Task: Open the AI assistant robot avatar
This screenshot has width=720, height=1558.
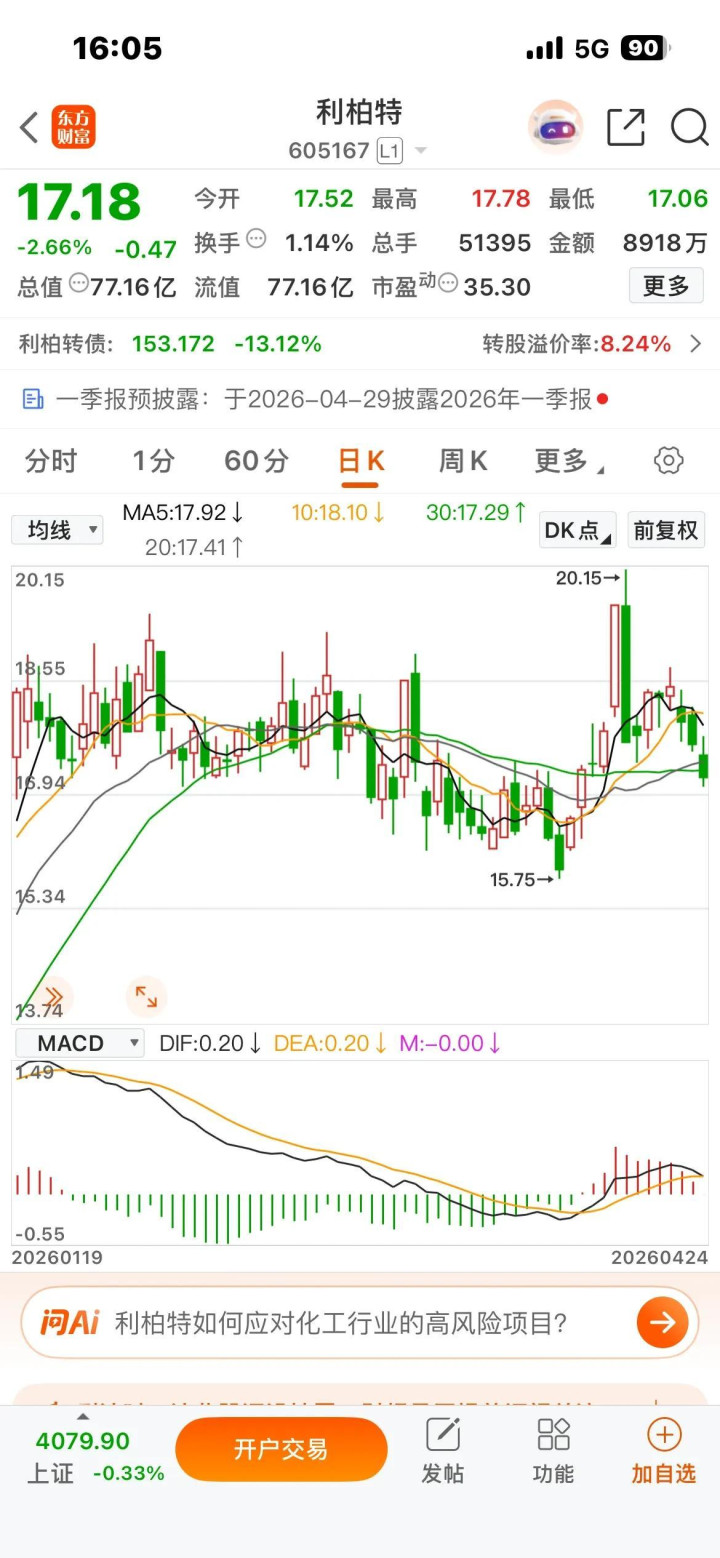Action: point(556,128)
